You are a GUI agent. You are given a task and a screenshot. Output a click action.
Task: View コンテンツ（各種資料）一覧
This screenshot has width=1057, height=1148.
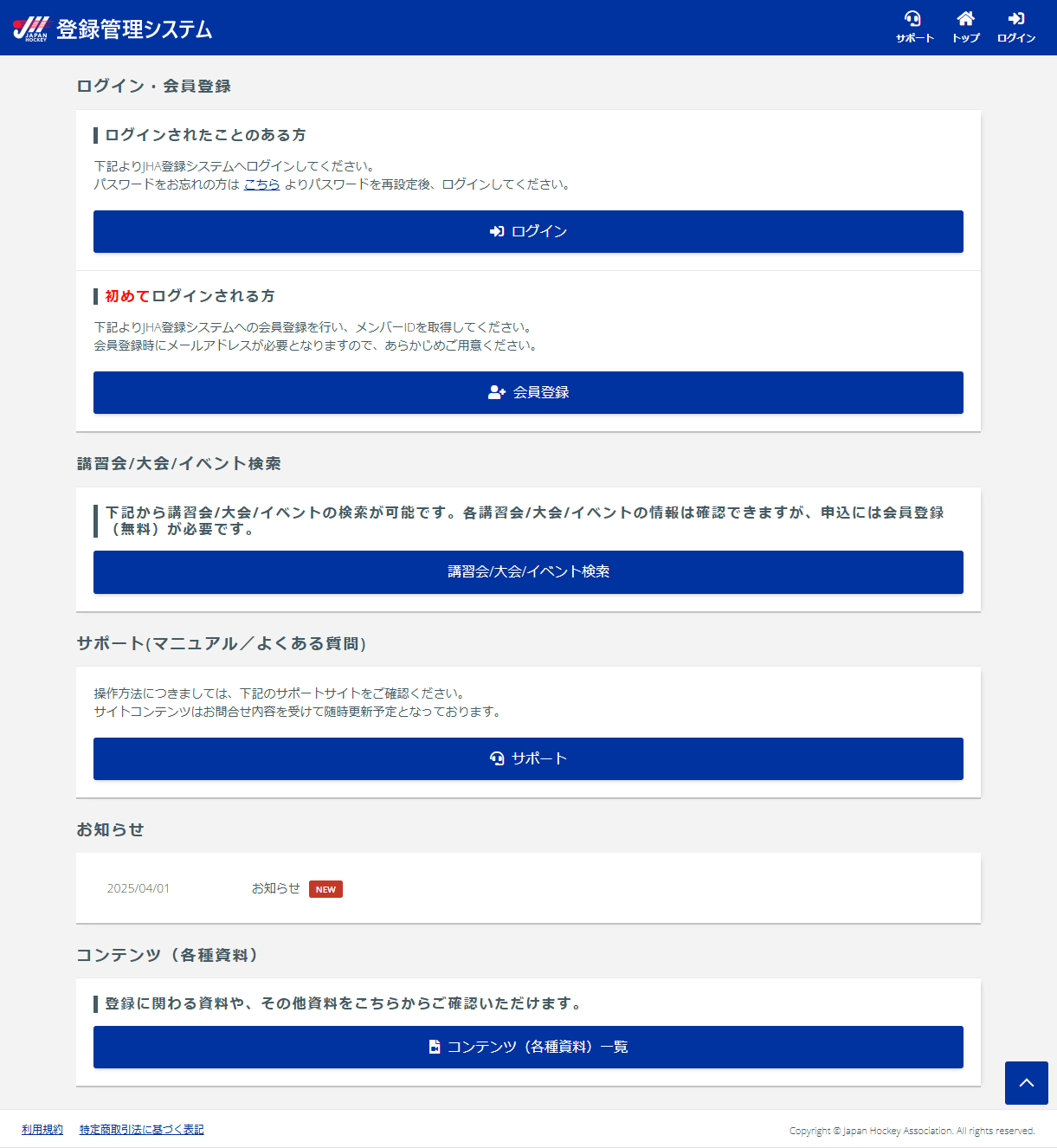(528, 1047)
